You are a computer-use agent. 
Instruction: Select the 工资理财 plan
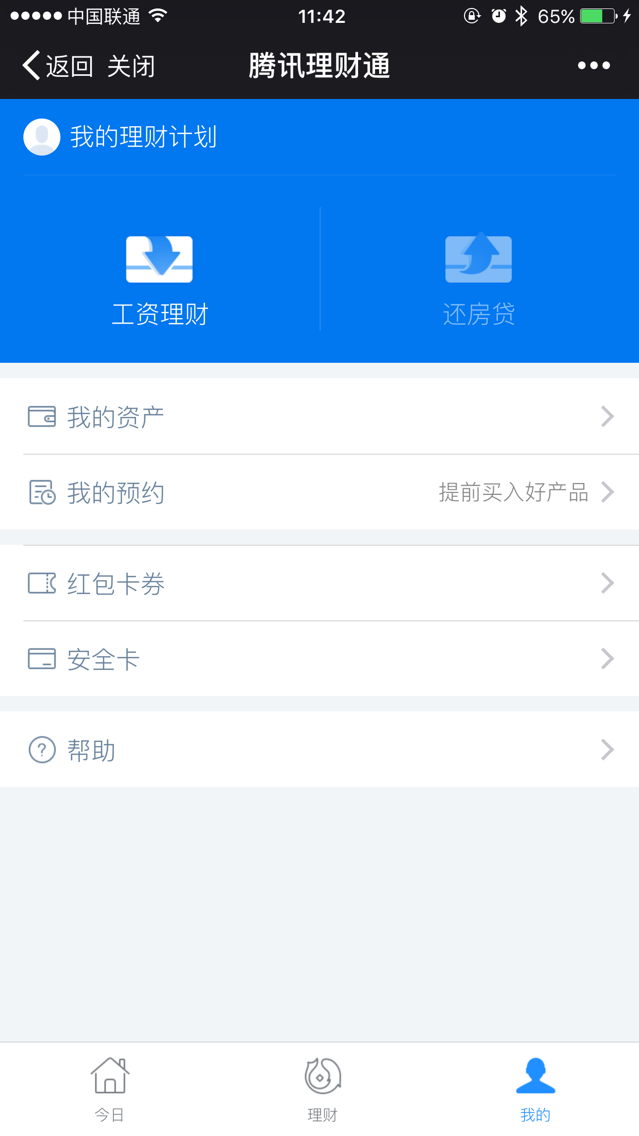click(160, 278)
